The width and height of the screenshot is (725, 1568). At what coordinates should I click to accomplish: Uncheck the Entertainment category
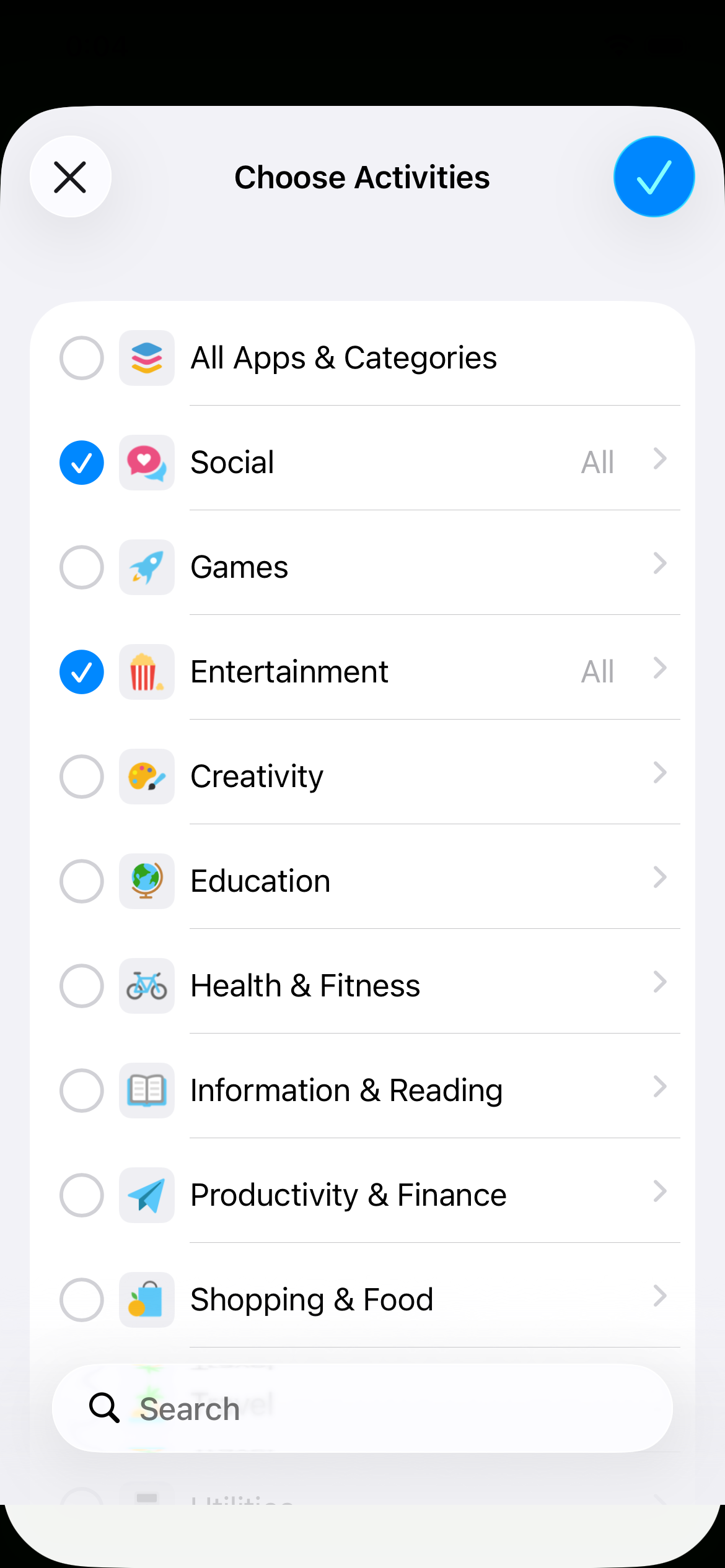81,671
